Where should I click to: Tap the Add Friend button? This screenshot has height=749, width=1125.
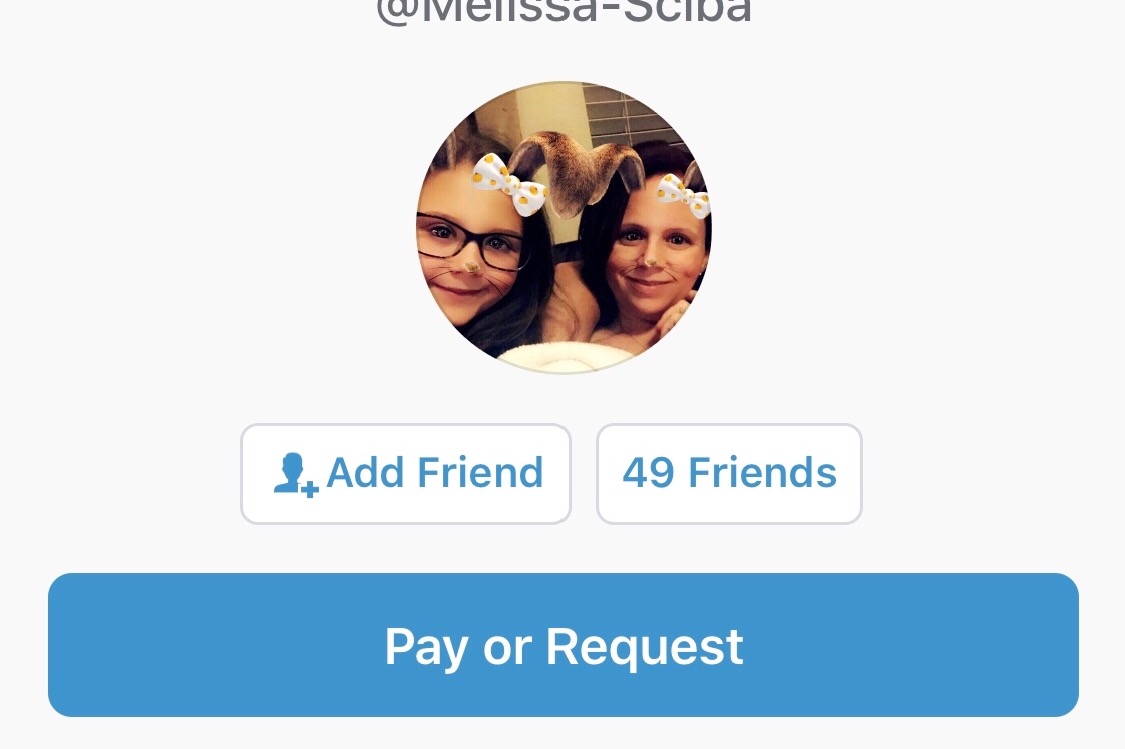[x=406, y=473]
